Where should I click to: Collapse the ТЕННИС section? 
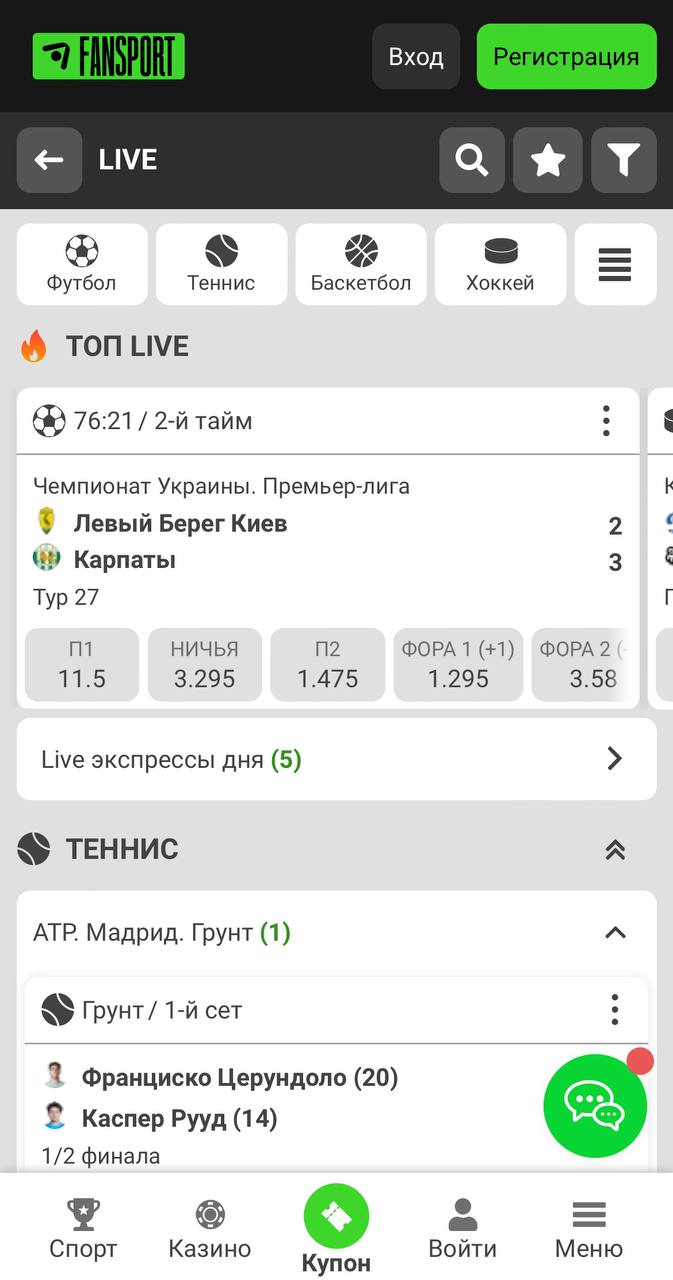point(615,850)
